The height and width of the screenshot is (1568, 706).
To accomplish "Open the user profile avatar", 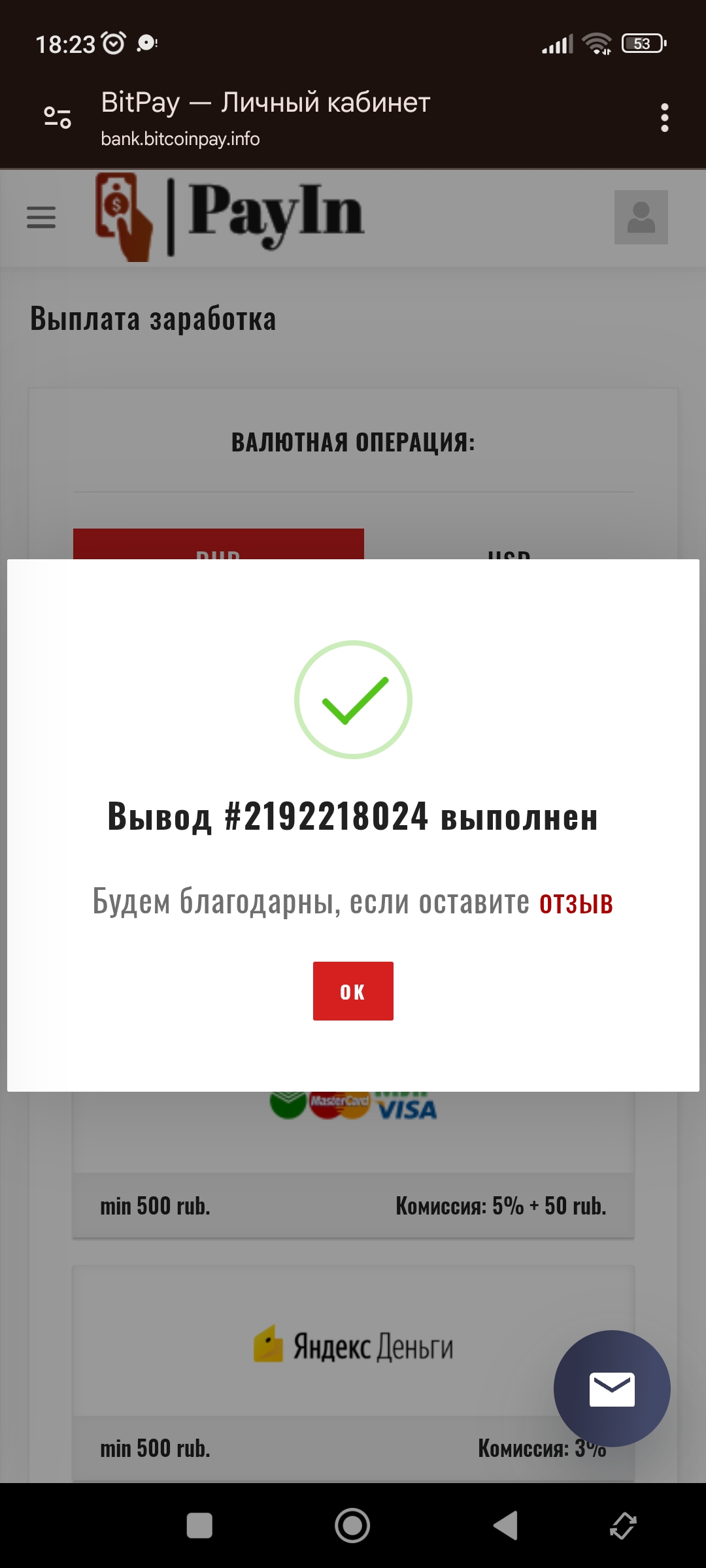I will [641, 218].
